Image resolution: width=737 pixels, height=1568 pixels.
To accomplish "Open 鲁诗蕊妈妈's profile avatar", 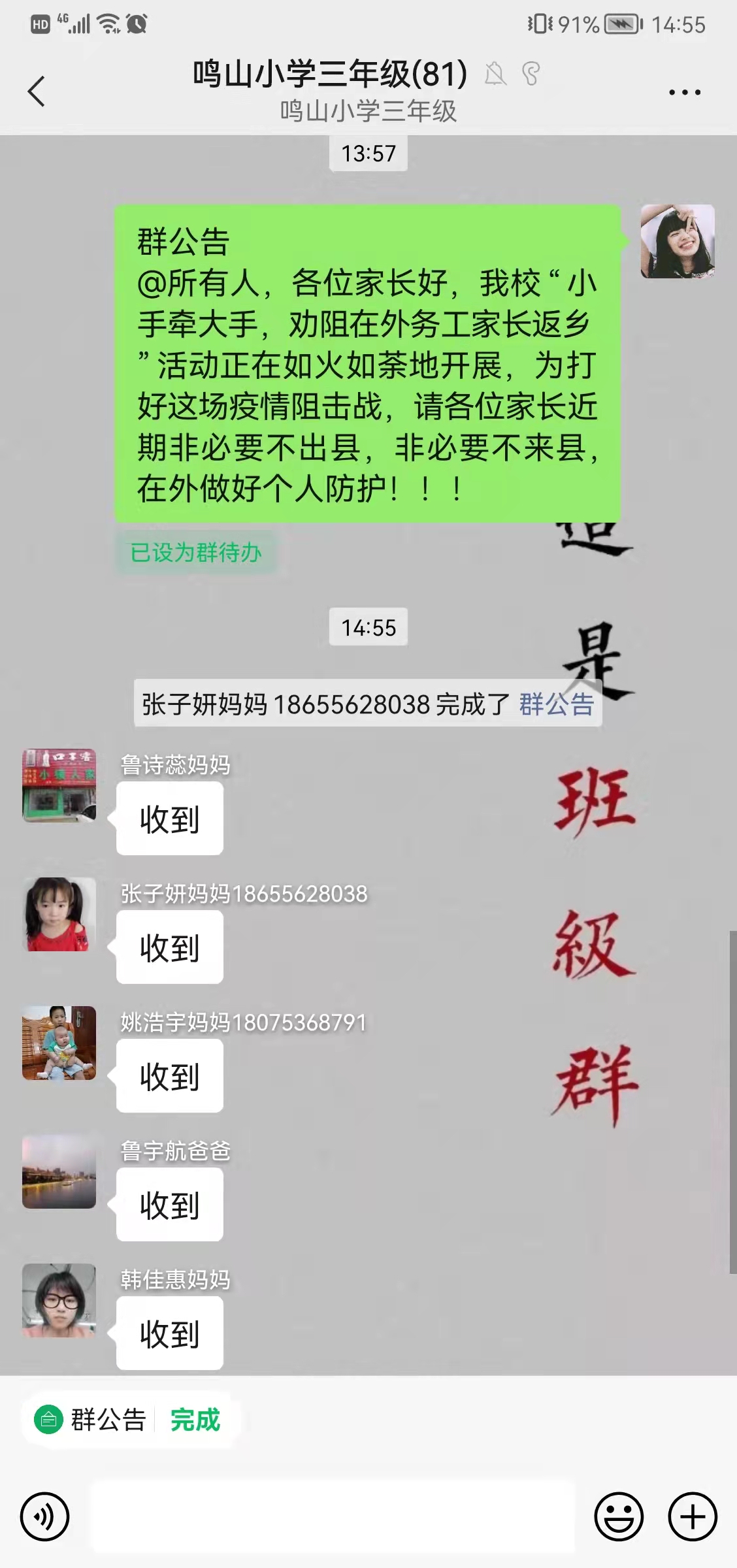I will [x=59, y=785].
